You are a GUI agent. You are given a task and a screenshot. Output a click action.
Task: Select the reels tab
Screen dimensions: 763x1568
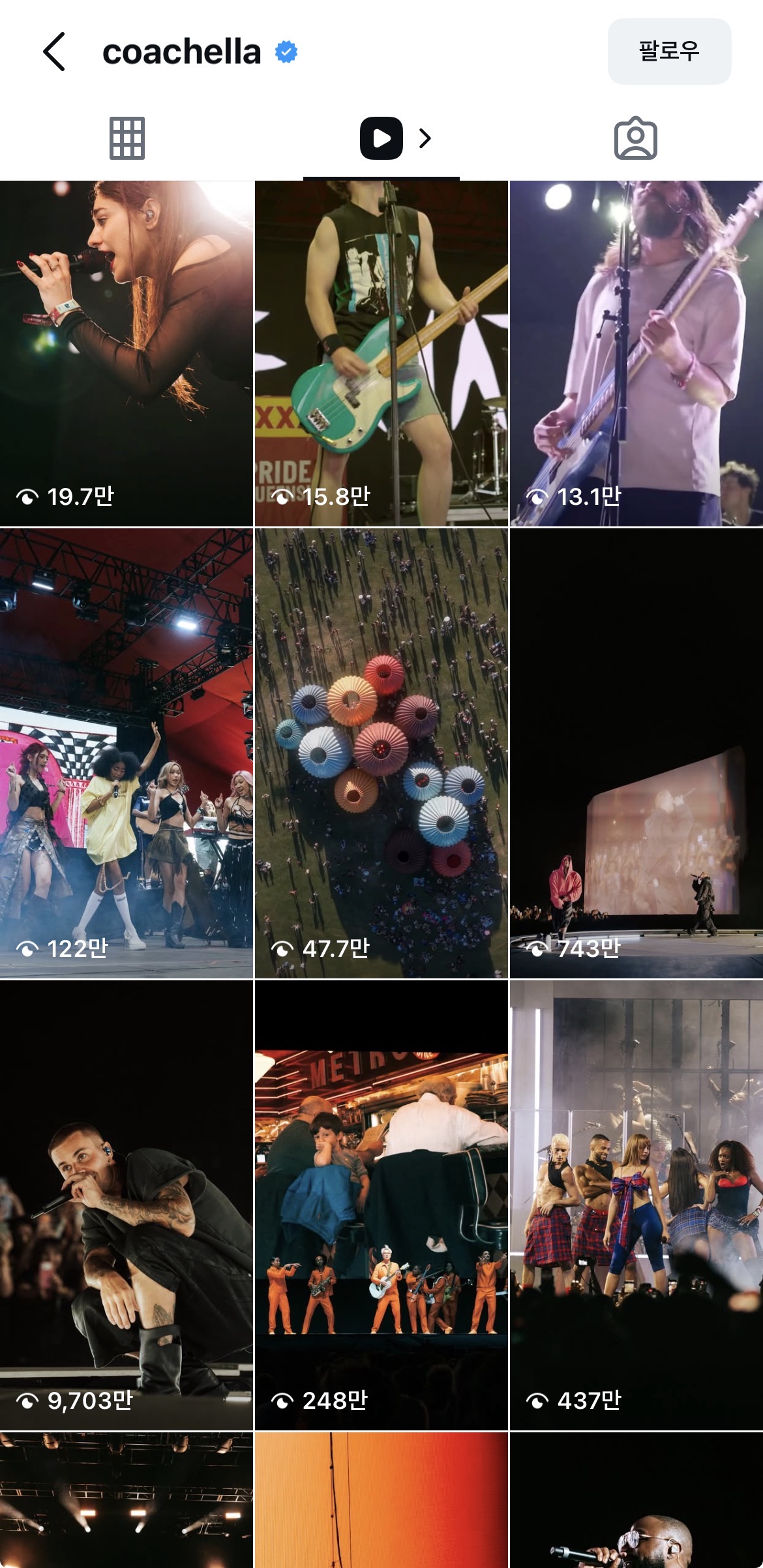382,138
